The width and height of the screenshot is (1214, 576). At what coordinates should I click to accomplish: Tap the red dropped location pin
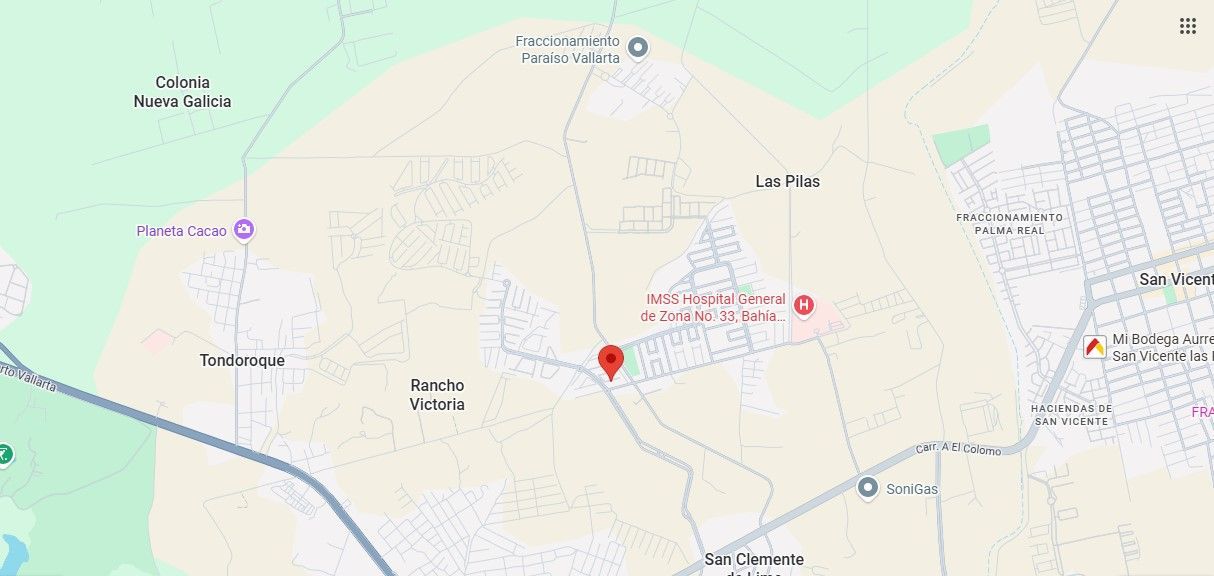click(611, 362)
